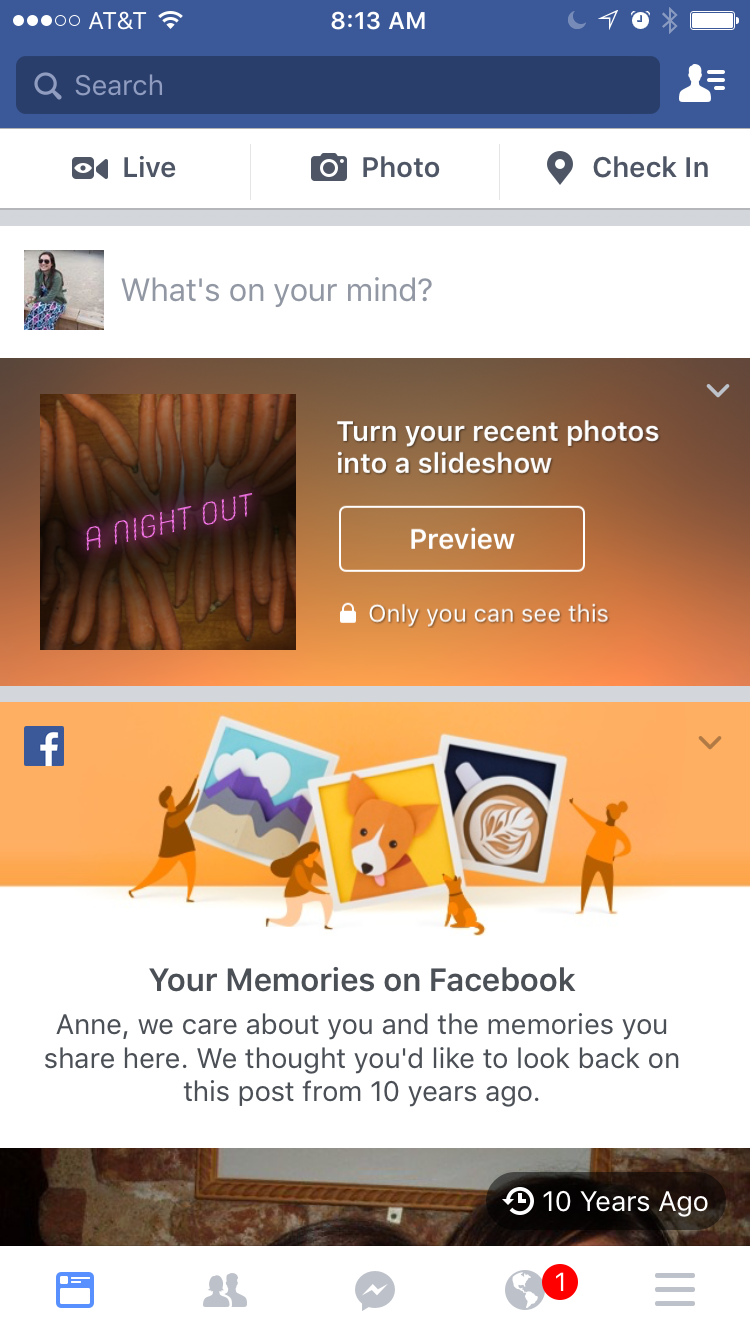Switch to the Friends tab
Image resolution: width=750 pixels, height=1334 pixels.
[x=225, y=1290]
